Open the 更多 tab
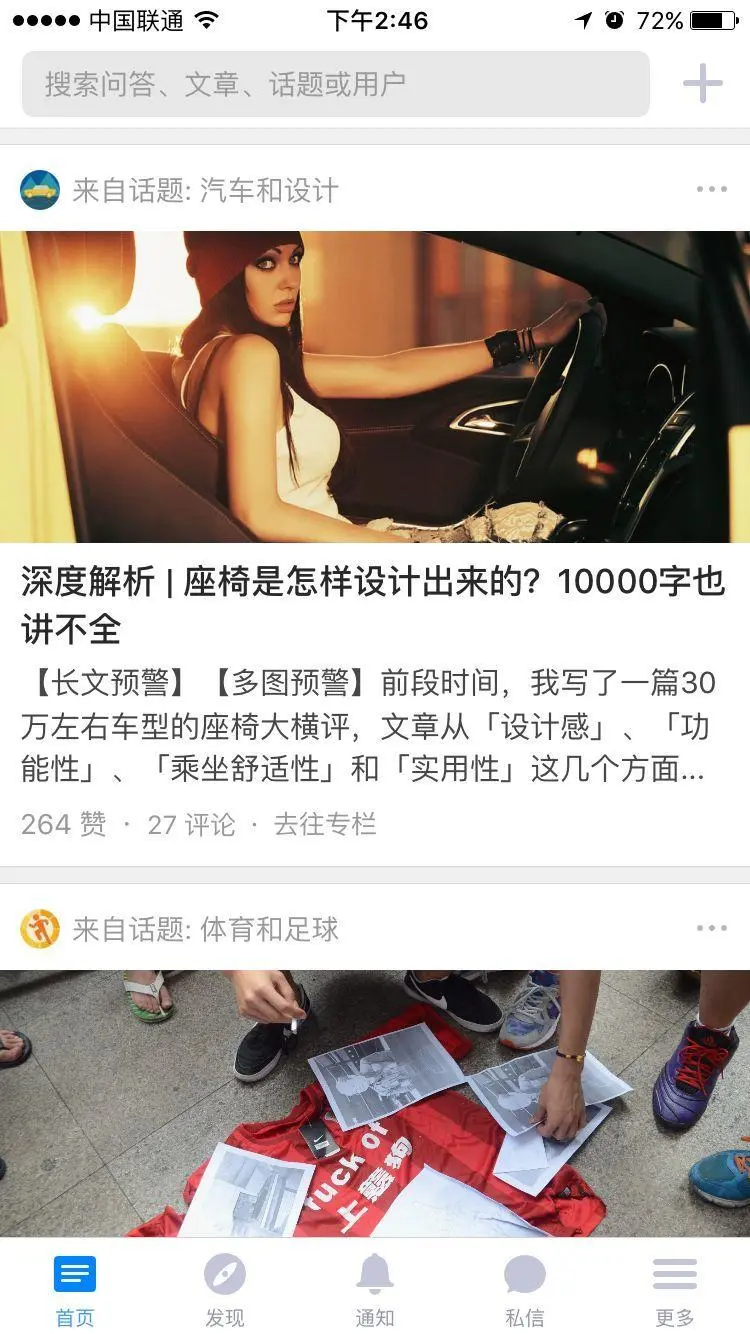Viewport: 750px width, 1334px height. [675, 1290]
